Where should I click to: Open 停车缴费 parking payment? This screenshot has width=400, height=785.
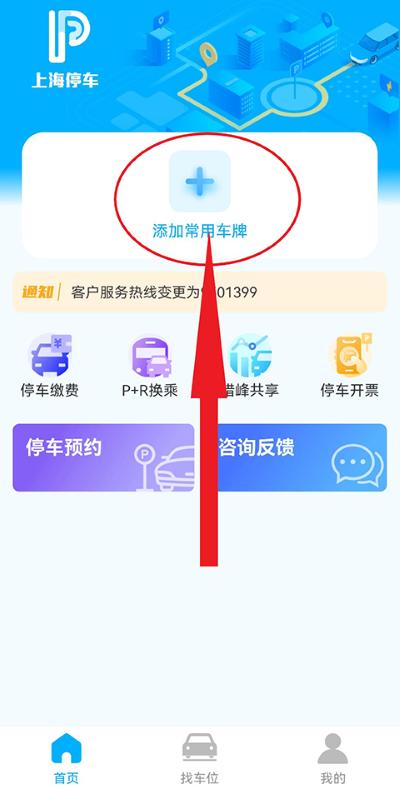[50, 366]
